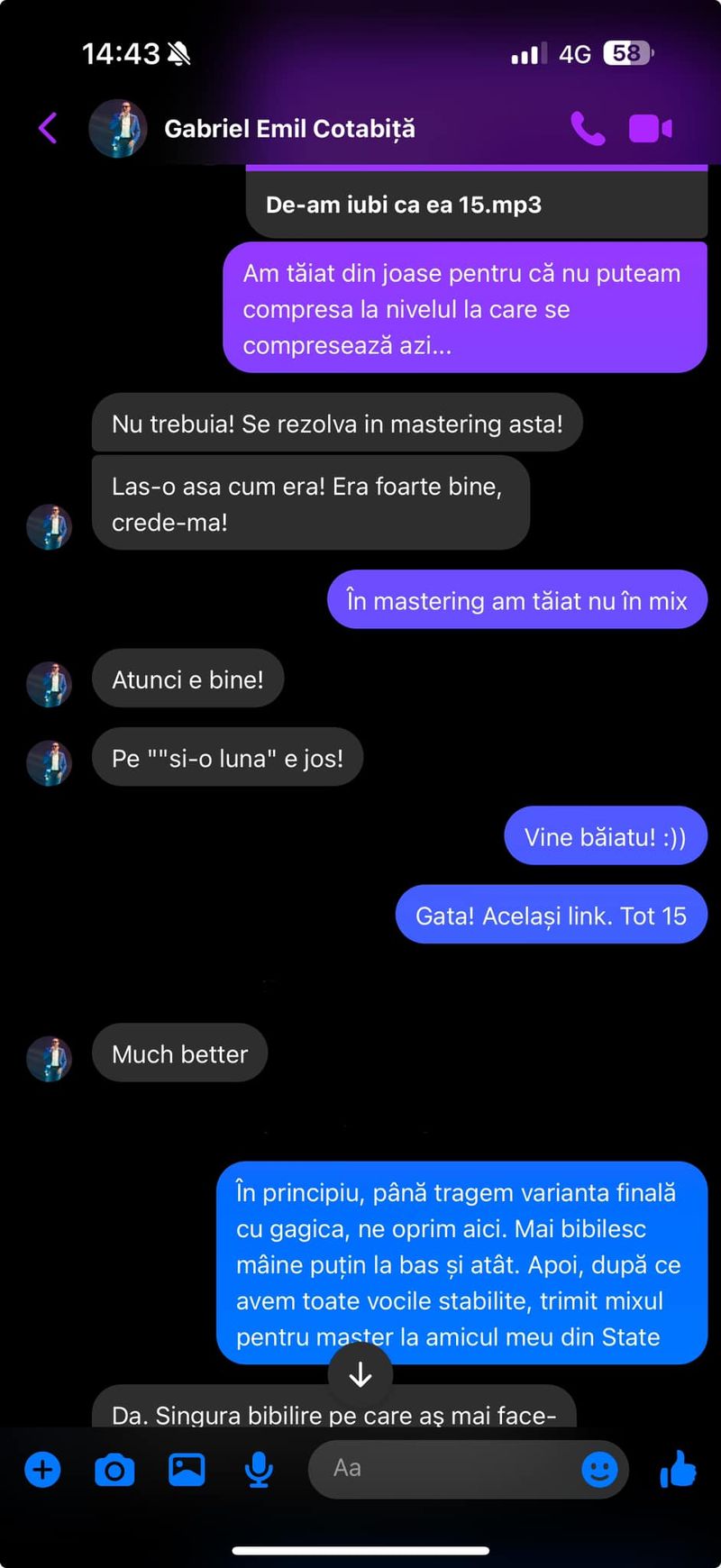Open the plus menu for more attachments

(x=42, y=1470)
